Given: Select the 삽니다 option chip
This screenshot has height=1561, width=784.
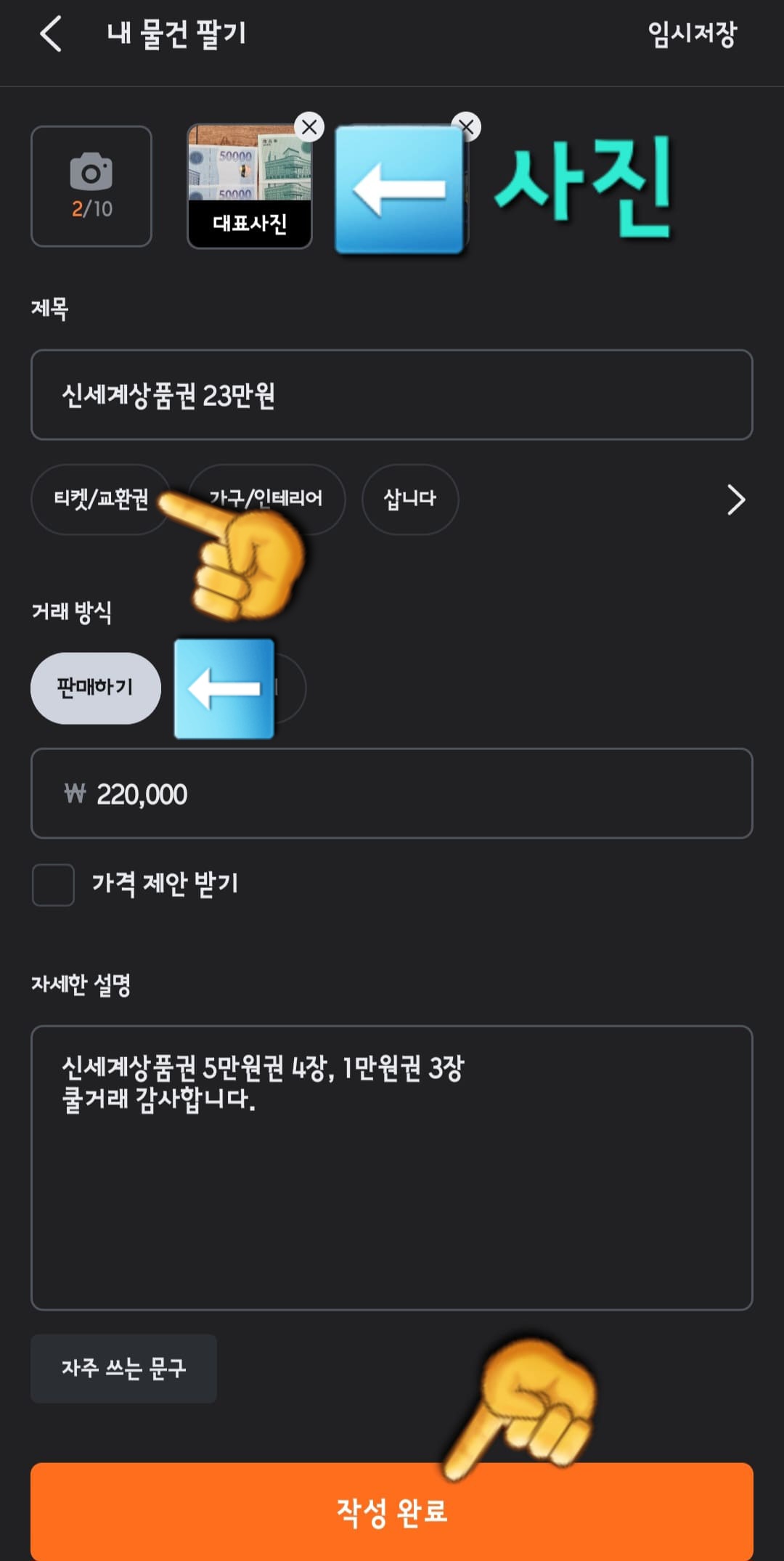Looking at the screenshot, I should pos(409,499).
